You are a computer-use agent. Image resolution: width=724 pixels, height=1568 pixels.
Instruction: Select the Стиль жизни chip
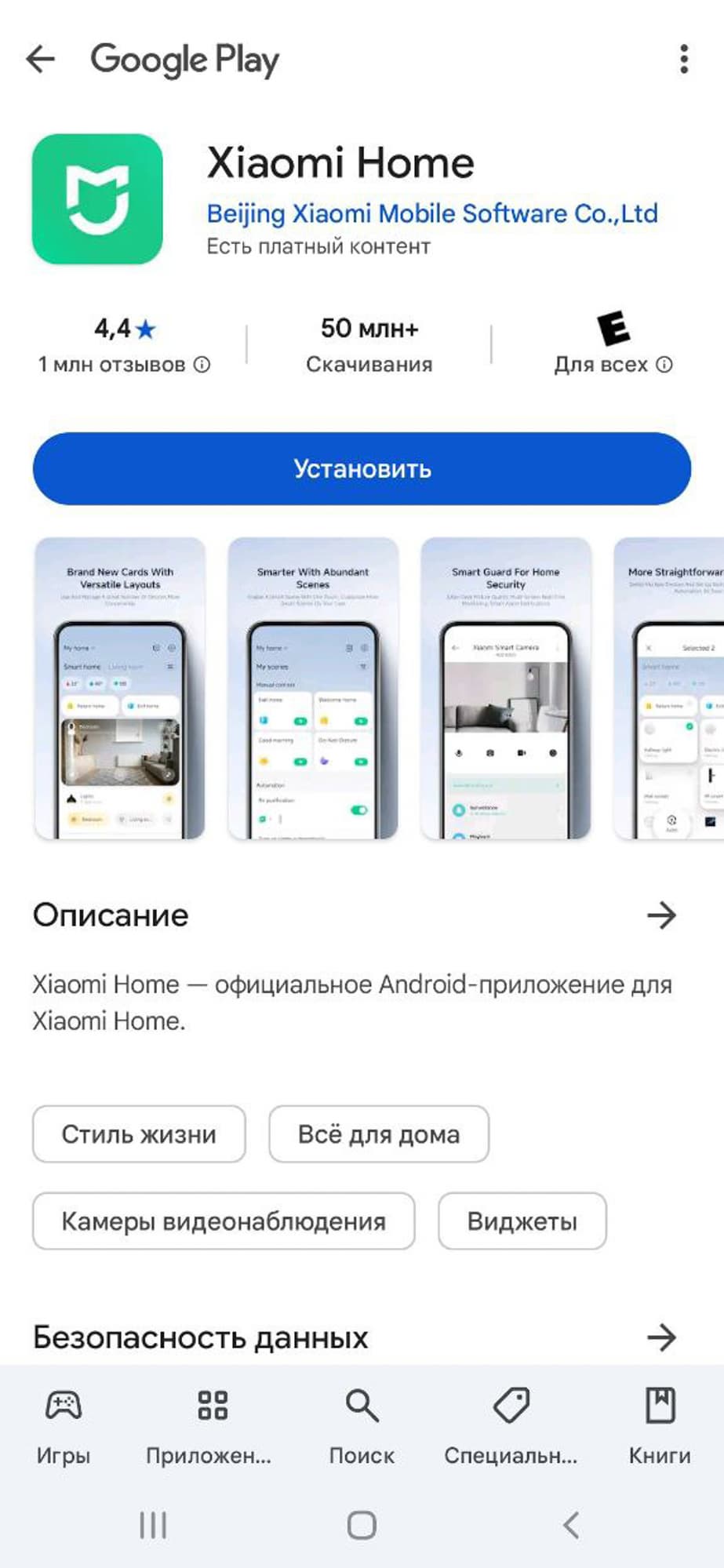(139, 1134)
